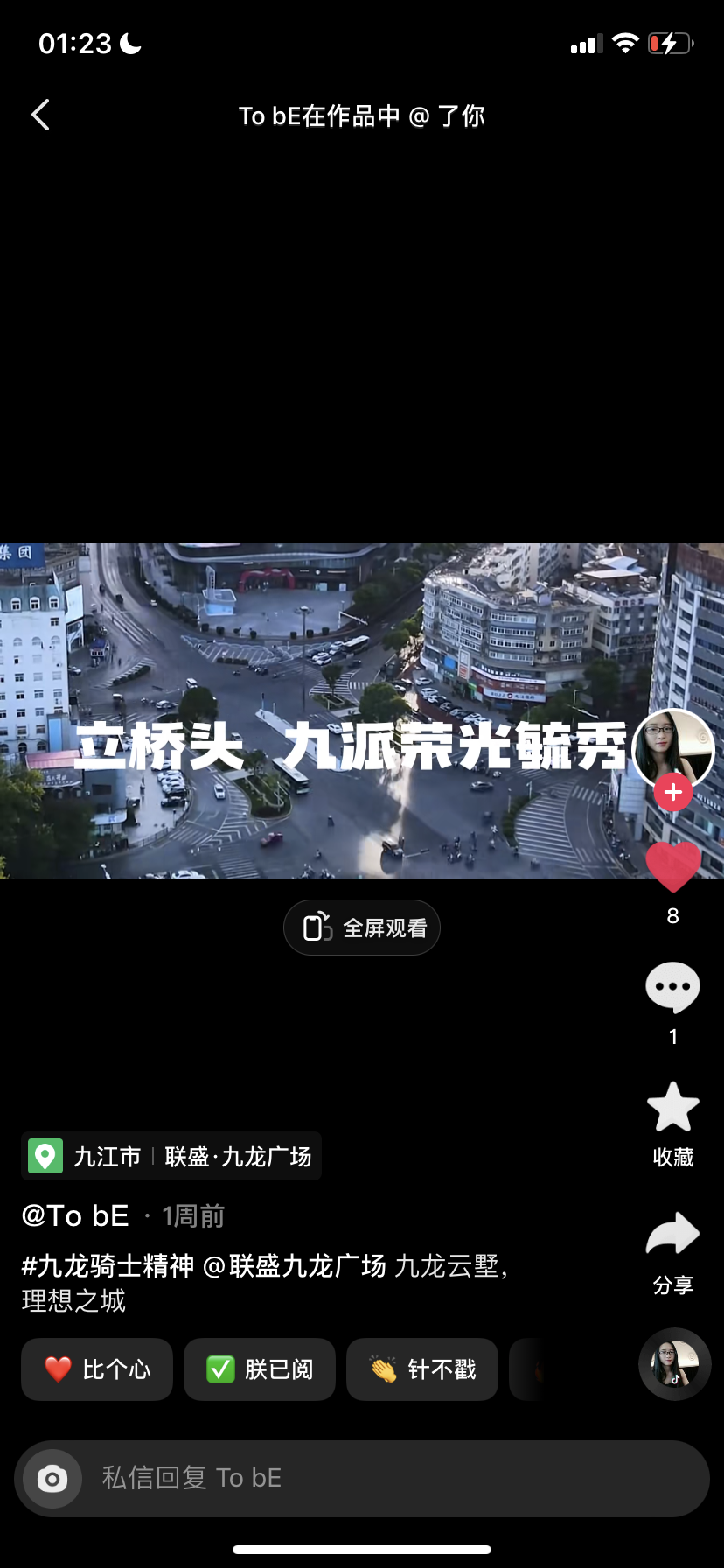Go back using the top-left arrow

pyautogui.click(x=41, y=115)
